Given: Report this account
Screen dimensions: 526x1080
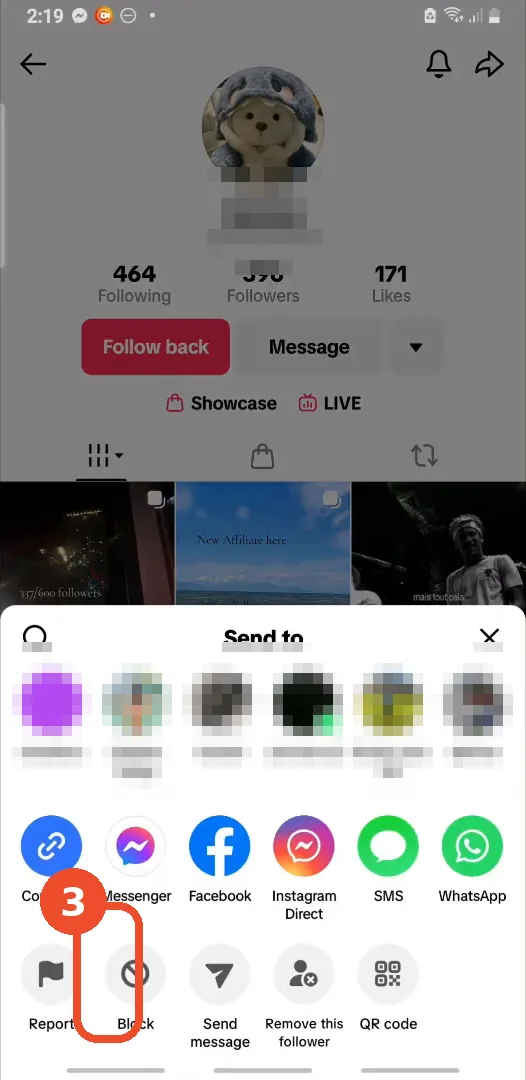Looking at the screenshot, I should point(52,974).
